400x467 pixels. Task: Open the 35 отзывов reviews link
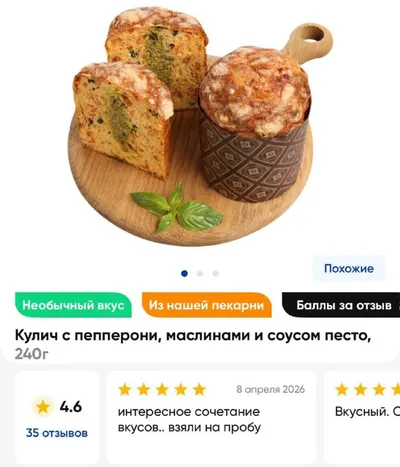57,433
